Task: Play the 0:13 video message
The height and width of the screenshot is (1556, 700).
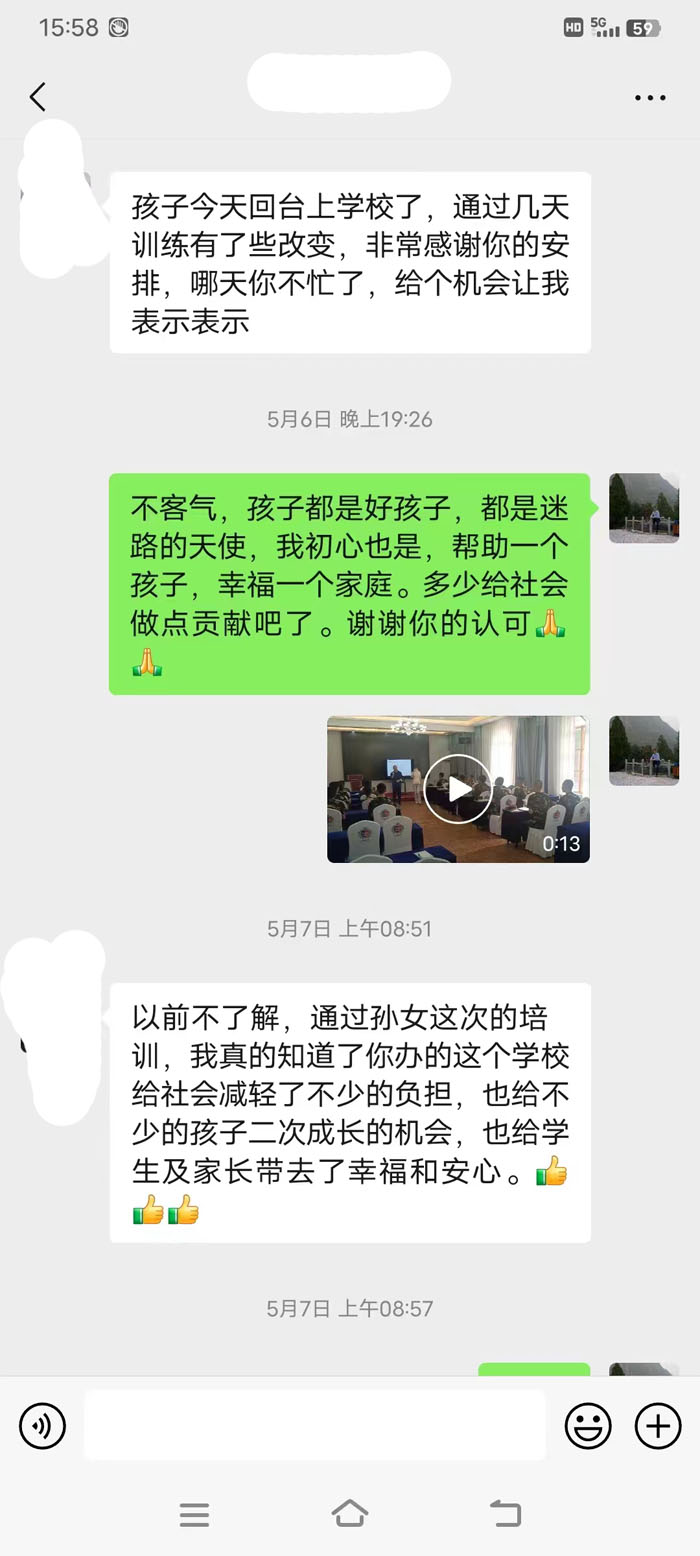Action: point(458,789)
